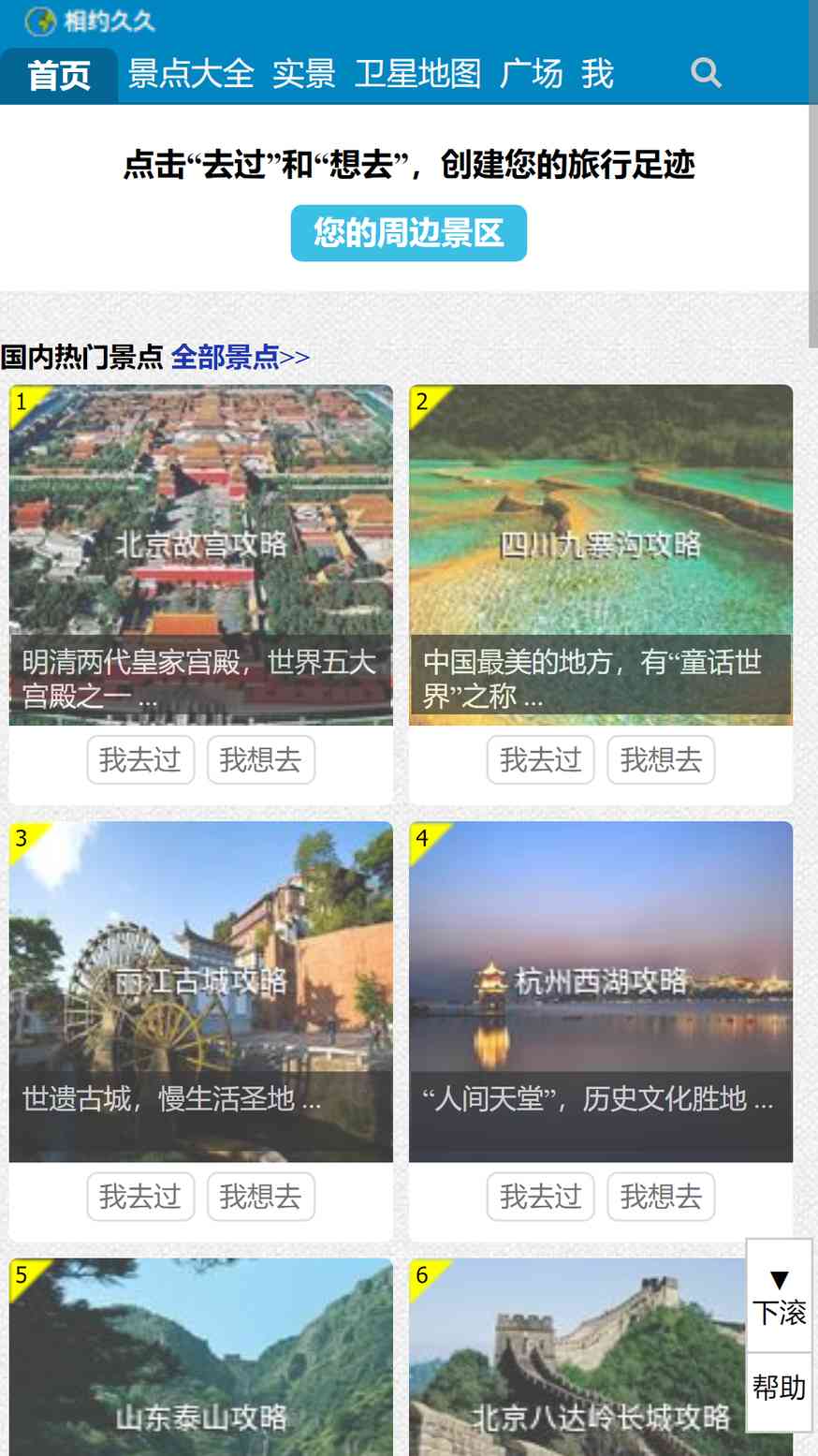Screen dimensions: 818x1456
Task: Open the 卫星地图 tab
Action: [x=417, y=73]
